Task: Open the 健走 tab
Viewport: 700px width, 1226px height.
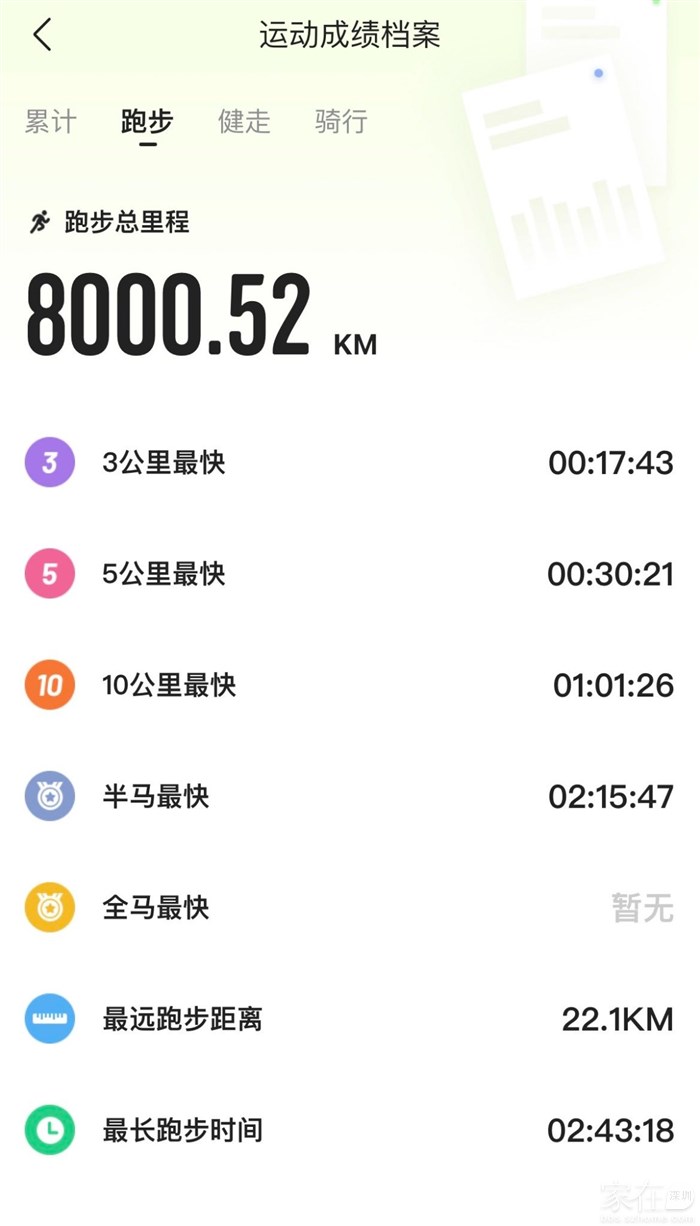Action: coord(244,122)
